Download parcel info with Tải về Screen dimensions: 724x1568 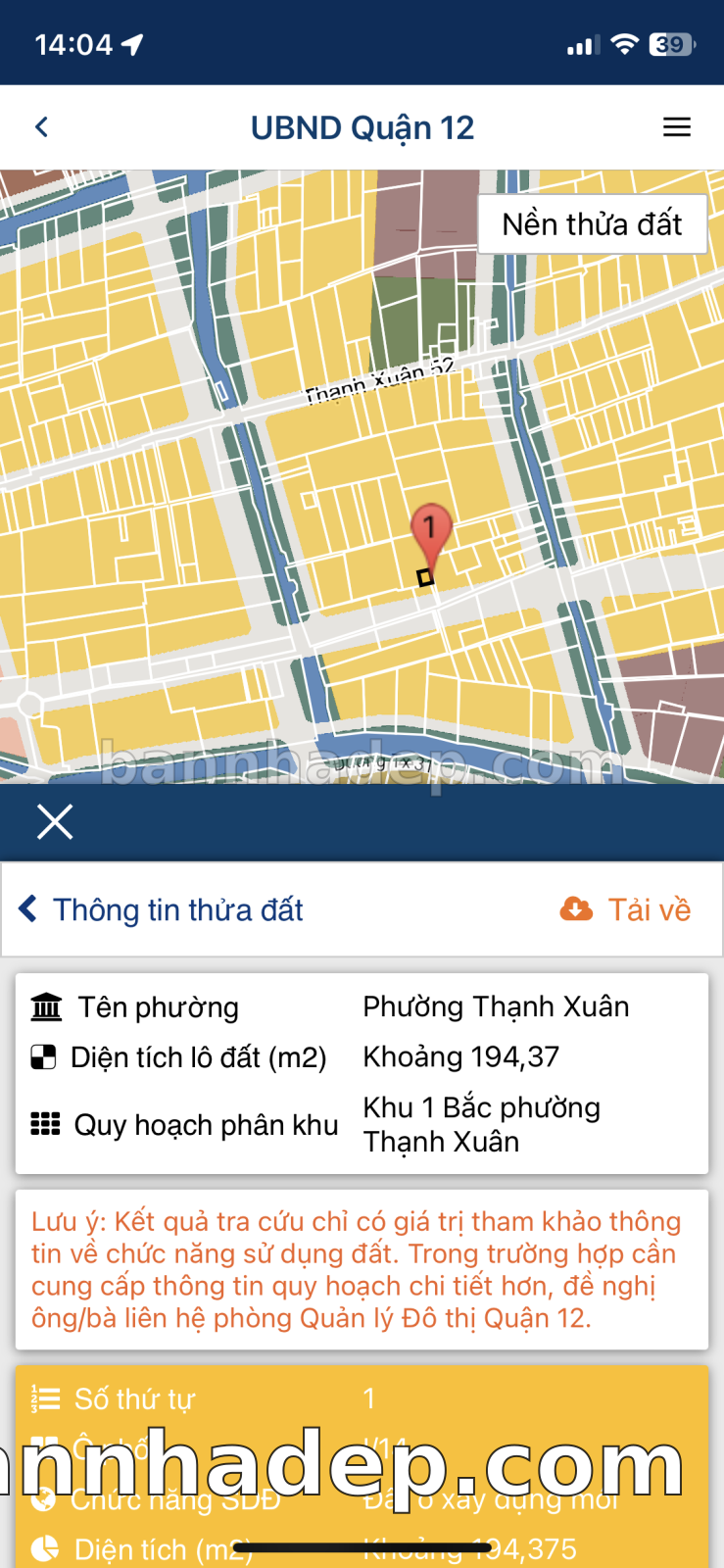(626, 909)
